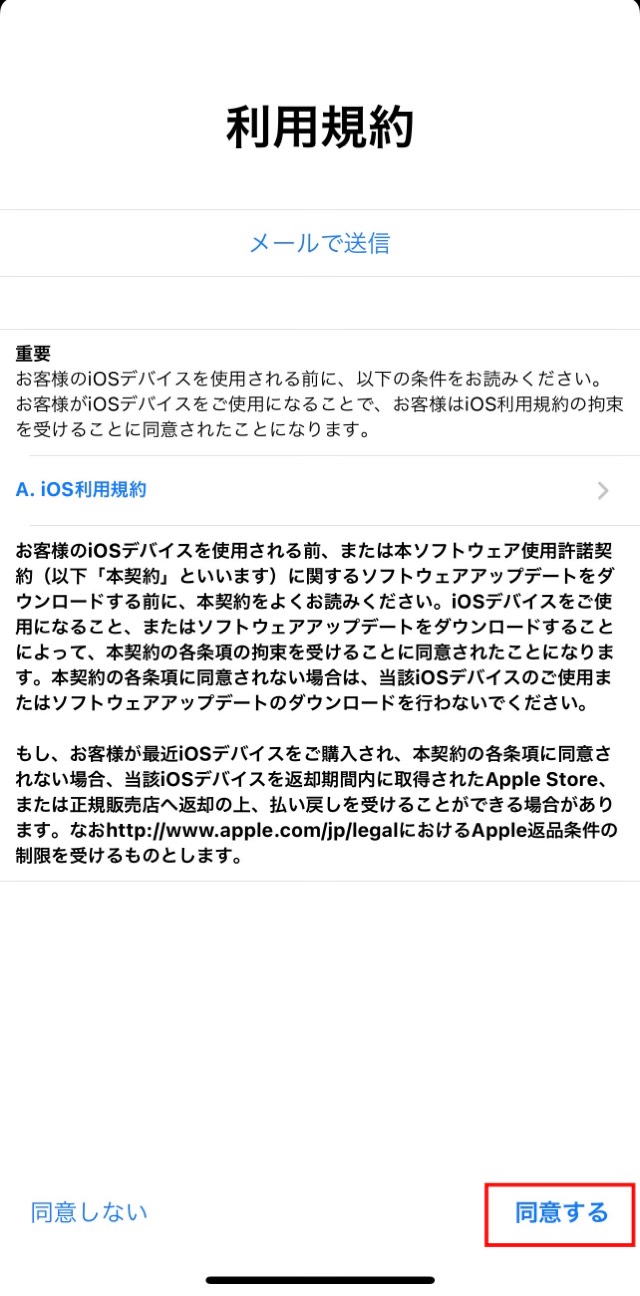The height and width of the screenshot is (1296, 640).
Task: Tap 同意する to accept the terms
Action: [561, 1214]
